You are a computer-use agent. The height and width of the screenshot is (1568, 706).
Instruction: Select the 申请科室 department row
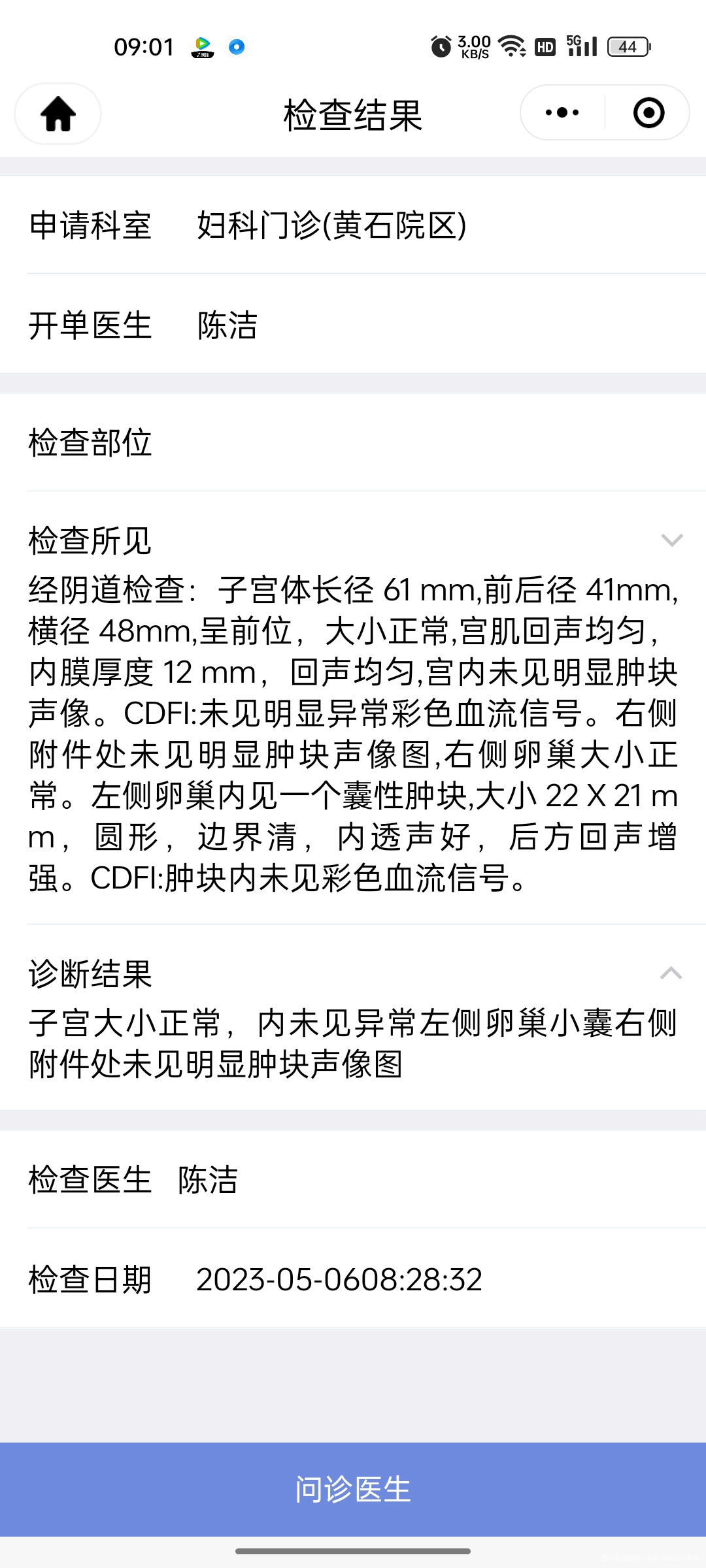pos(353,225)
